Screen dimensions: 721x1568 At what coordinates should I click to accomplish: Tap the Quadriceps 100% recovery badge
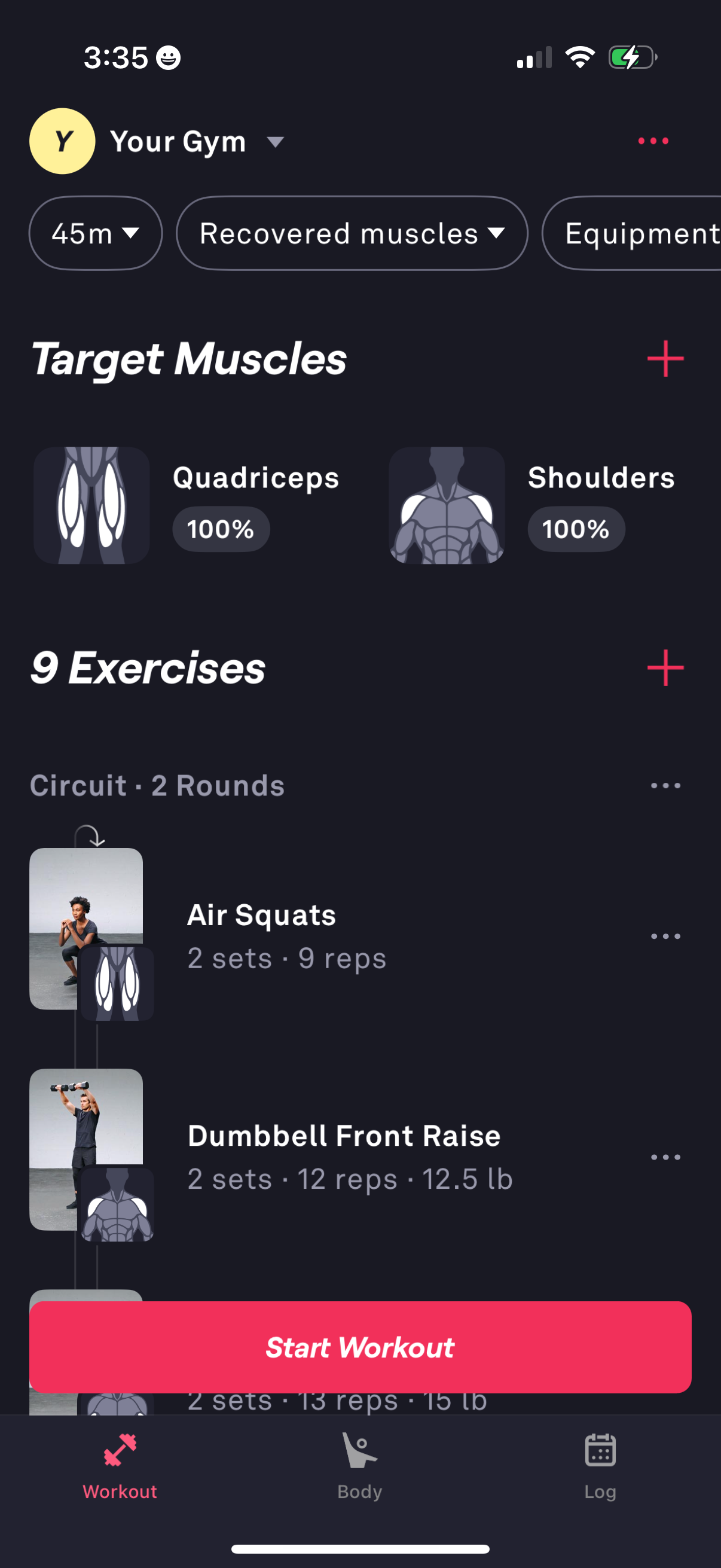(220, 529)
